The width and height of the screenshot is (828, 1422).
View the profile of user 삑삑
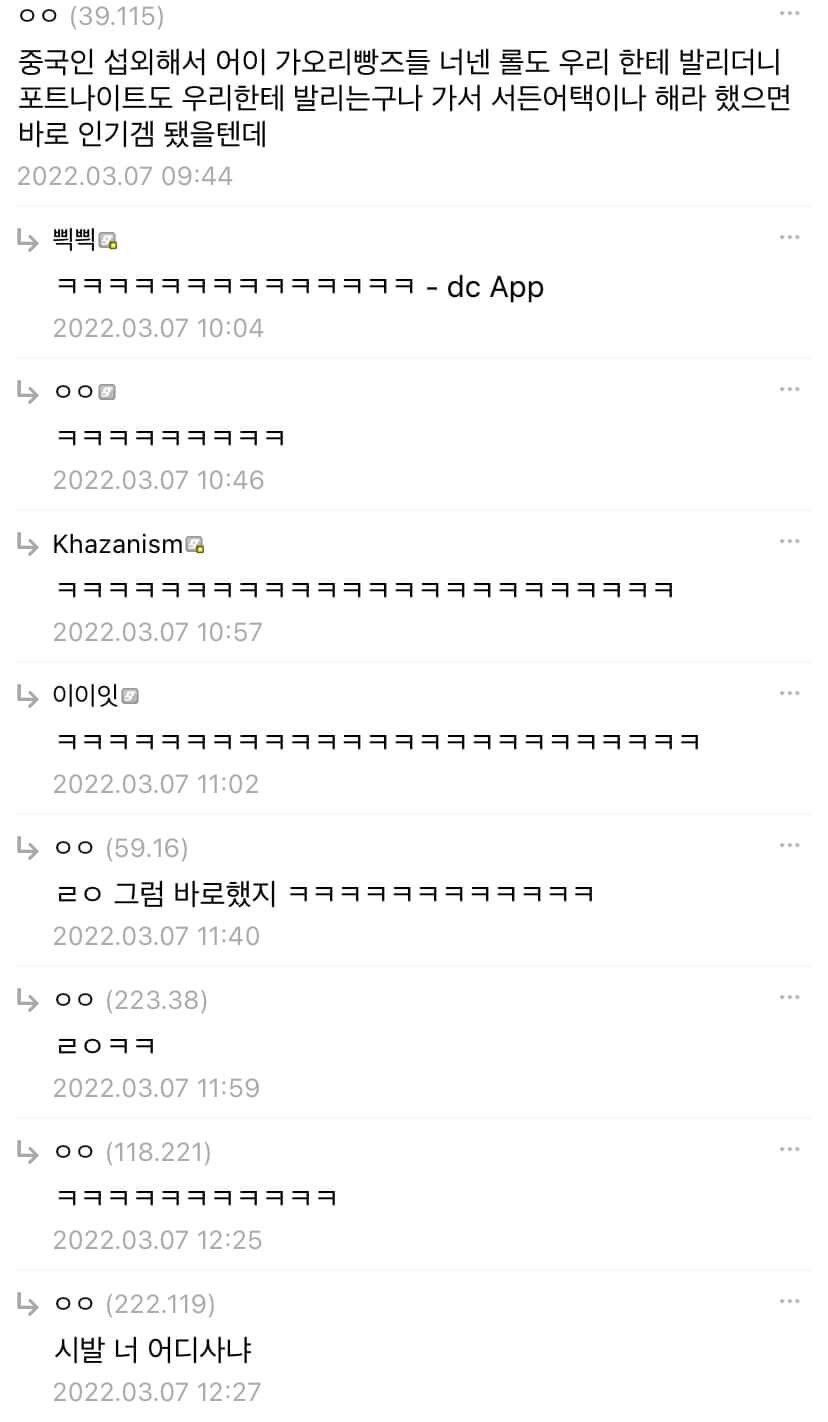click(x=74, y=240)
